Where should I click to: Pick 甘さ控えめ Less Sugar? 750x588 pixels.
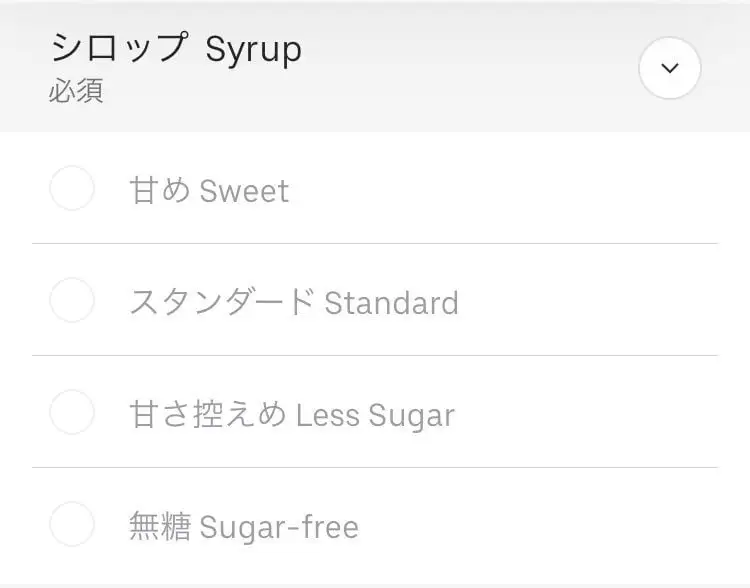tap(72, 413)
